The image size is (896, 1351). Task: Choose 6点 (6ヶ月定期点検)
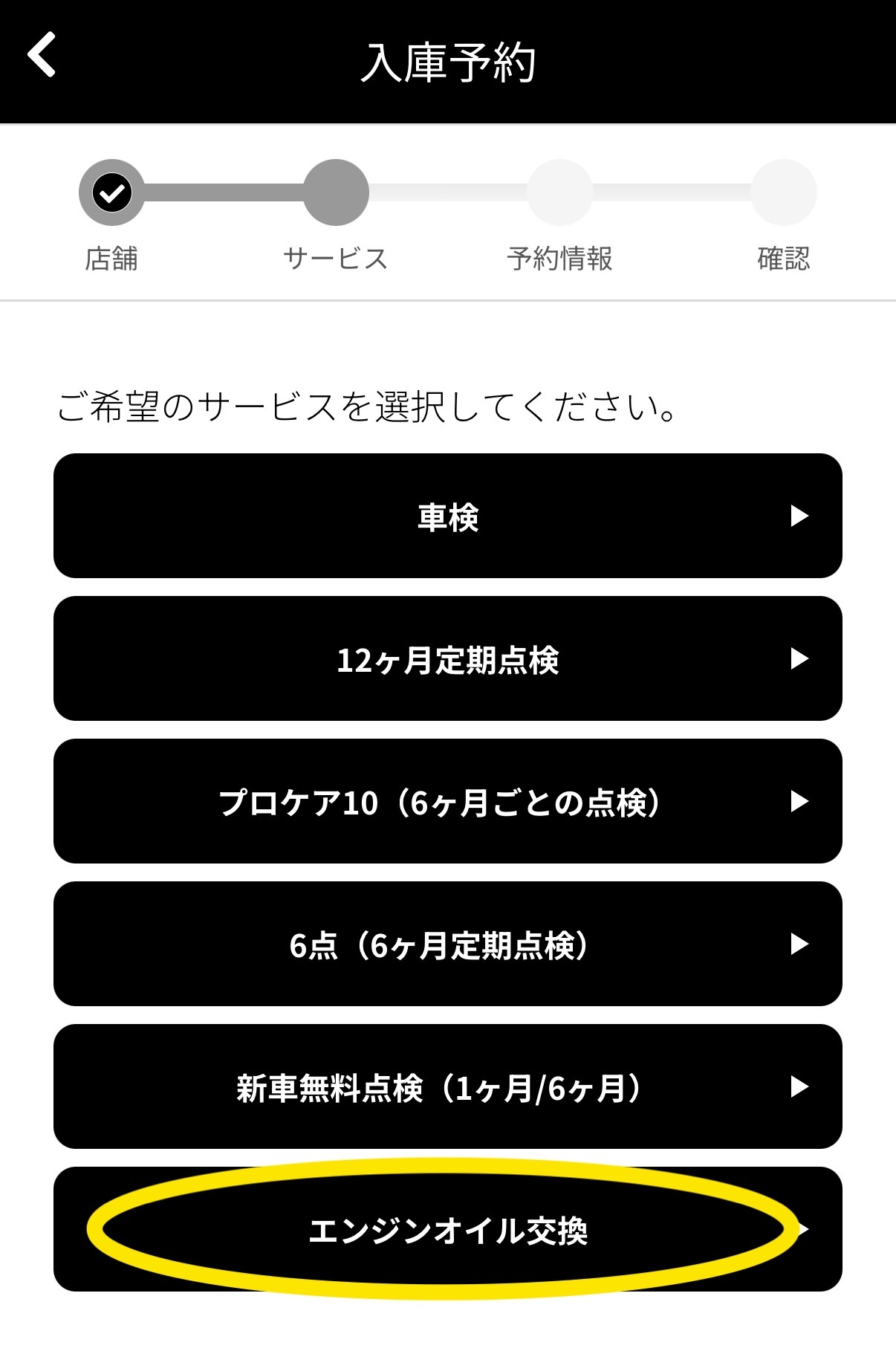(x=447, y=944)
